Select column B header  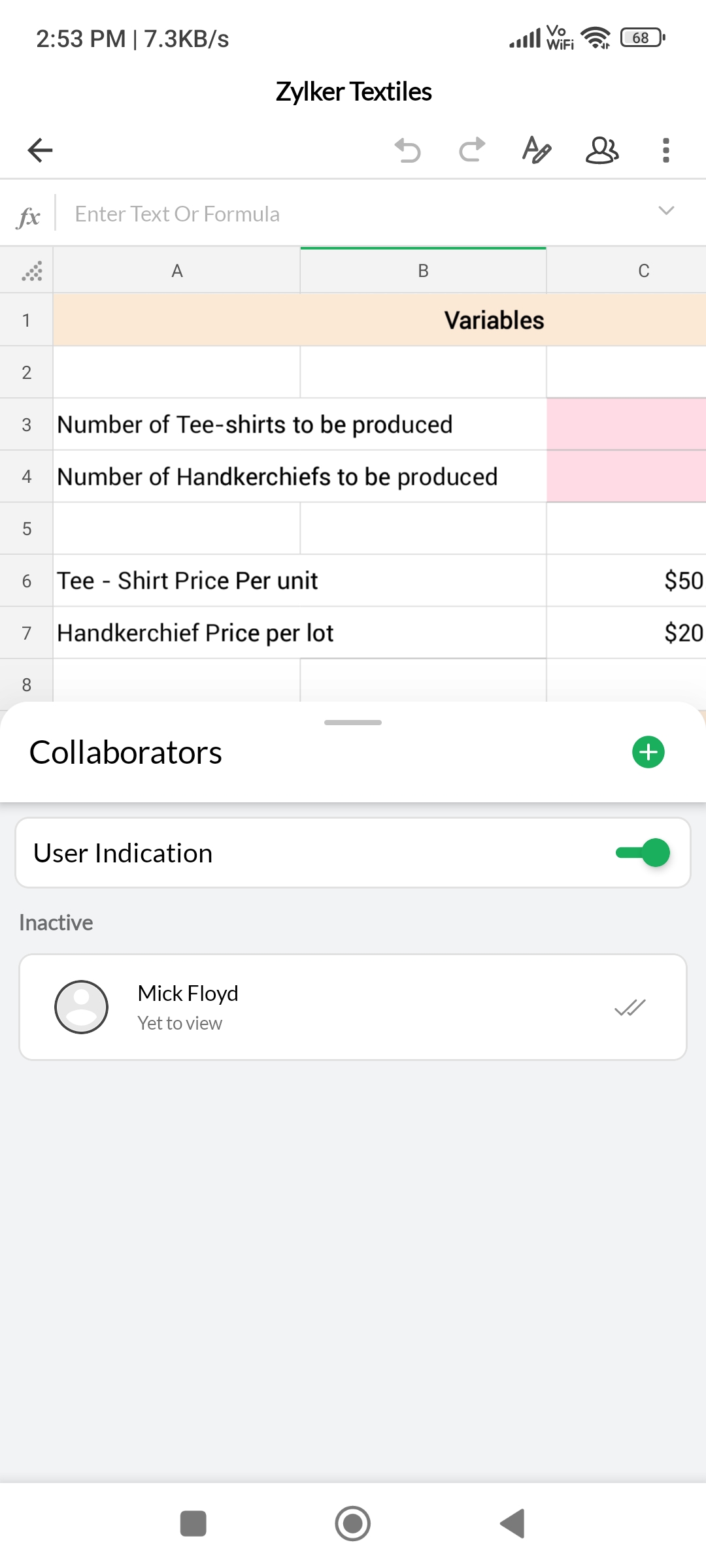click(x=423, y=270)
